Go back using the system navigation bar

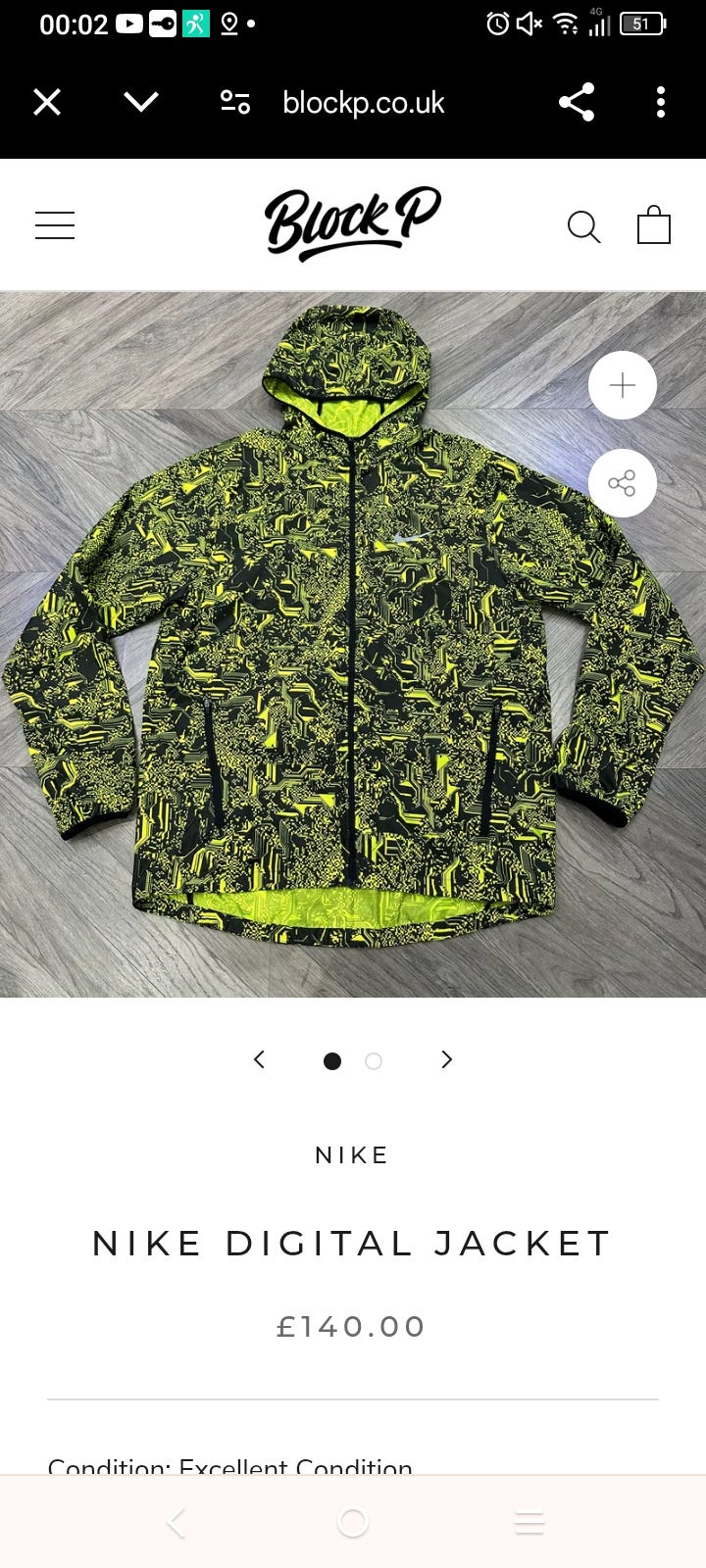[176, 1522]
